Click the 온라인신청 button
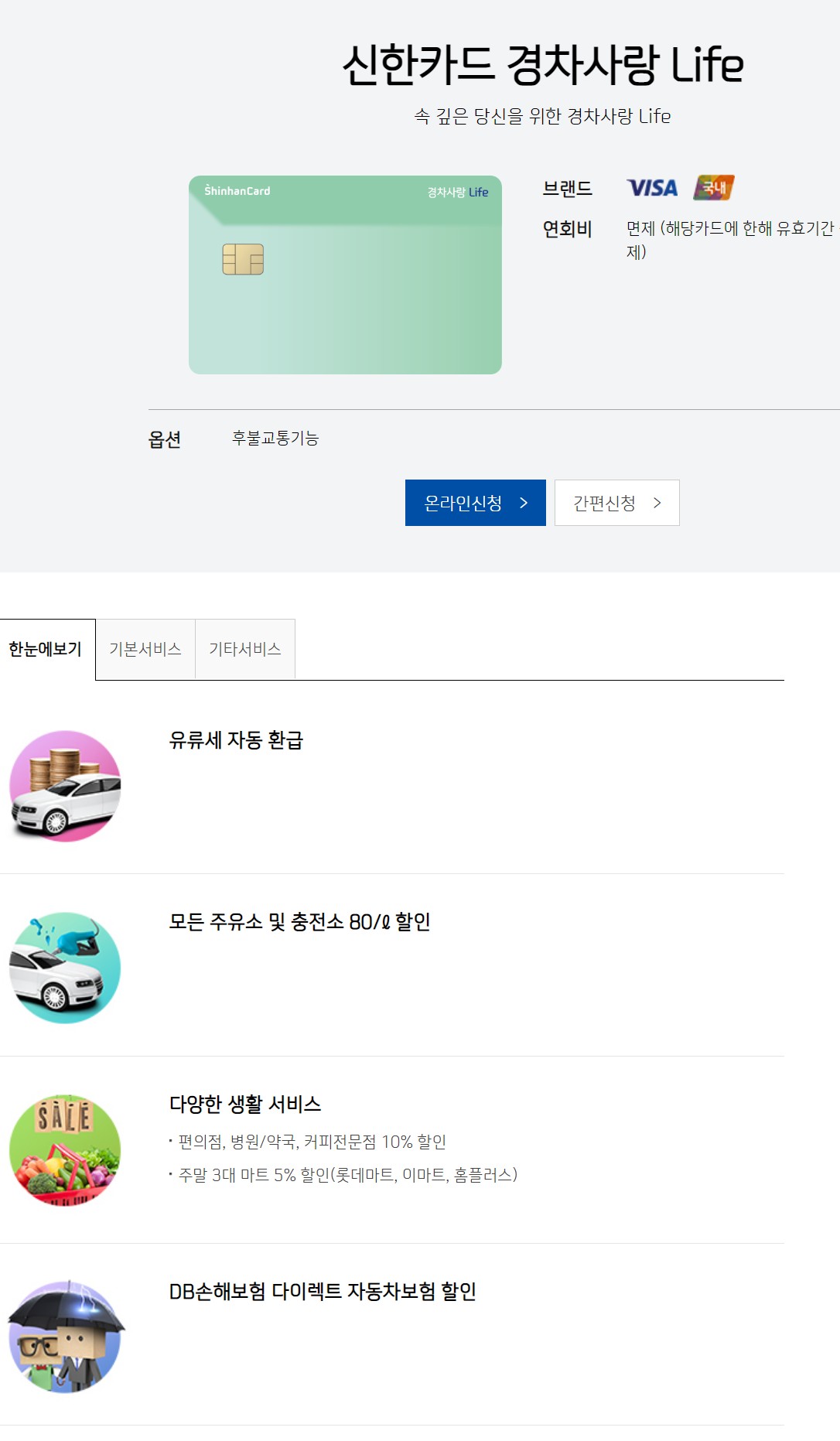The width and height of the screenshot is (840, 1441). (x=474, y=503)
